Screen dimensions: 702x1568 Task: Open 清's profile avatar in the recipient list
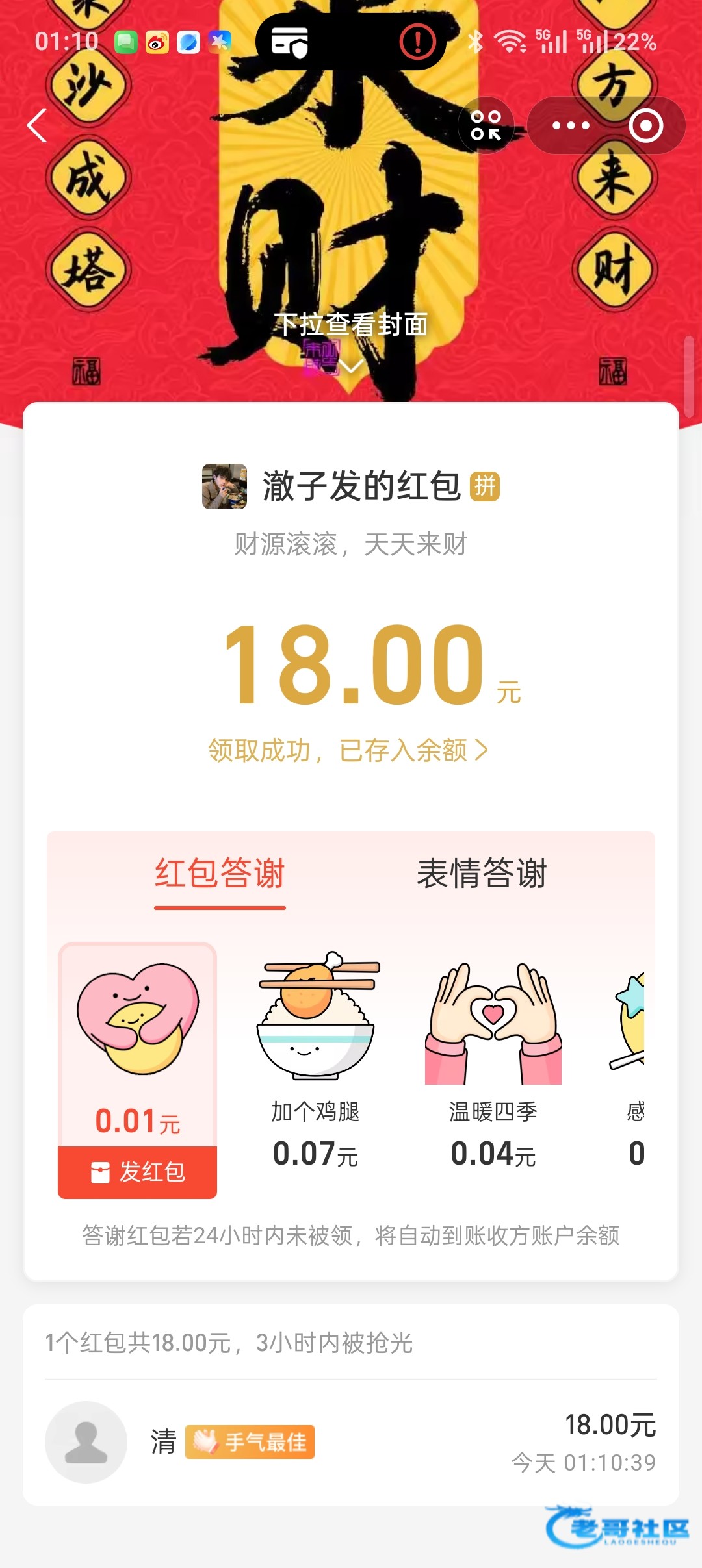tap(86, 1442)
